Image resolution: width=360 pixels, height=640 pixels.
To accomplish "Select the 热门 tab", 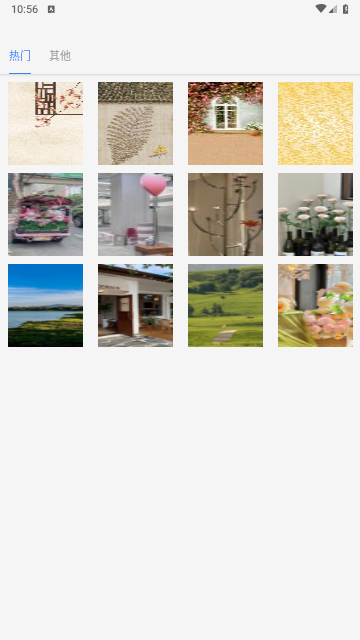I will coord(20,56).
